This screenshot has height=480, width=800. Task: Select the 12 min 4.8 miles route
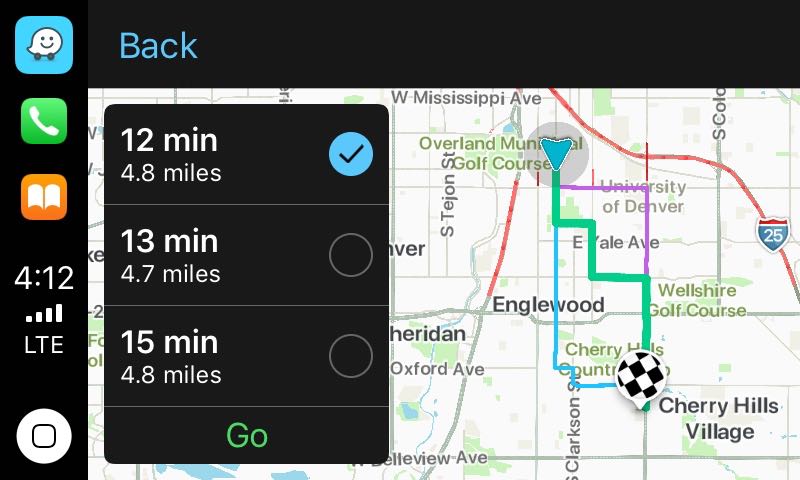[246, 155]
